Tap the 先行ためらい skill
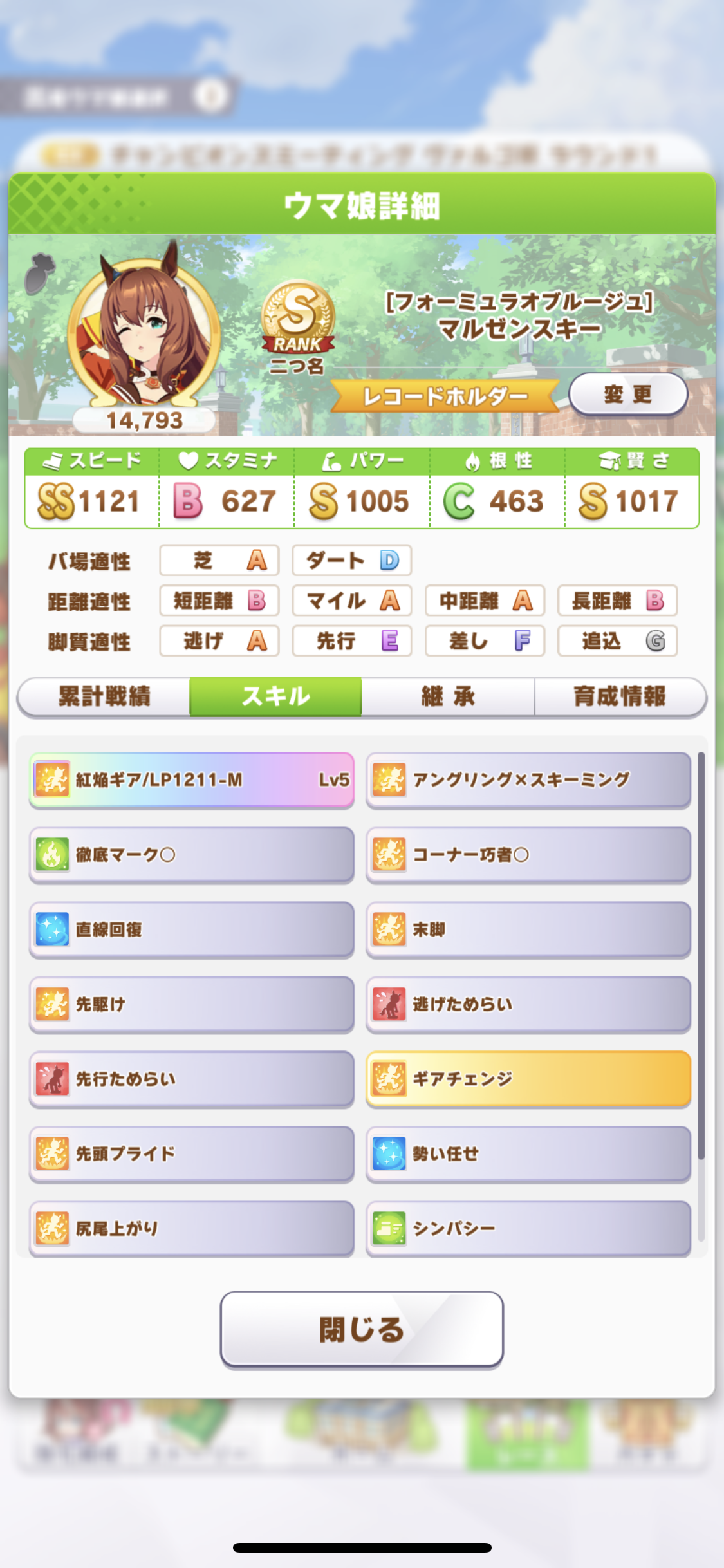This screenshot has width=724, height=1568. point(192,1079)
